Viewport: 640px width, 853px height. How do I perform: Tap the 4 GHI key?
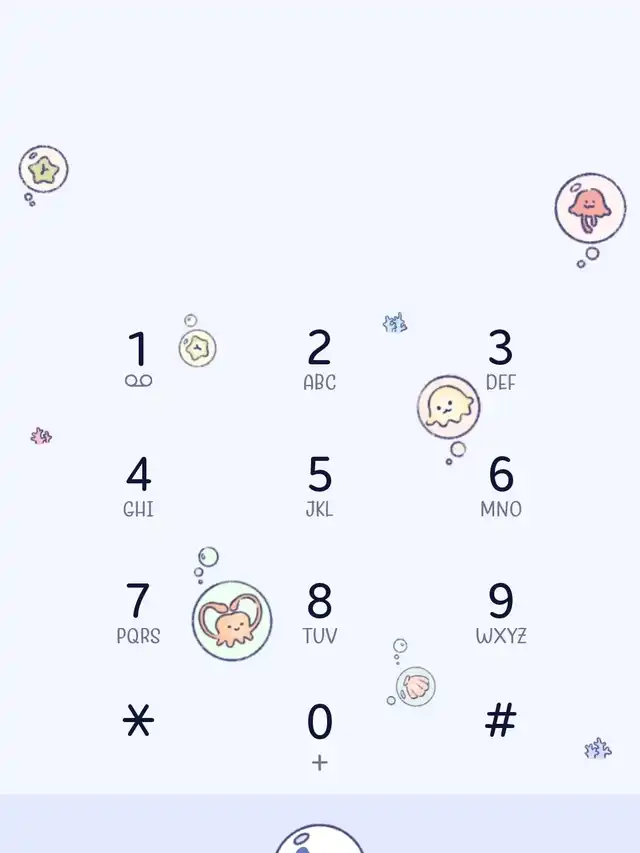click(138, 486)
